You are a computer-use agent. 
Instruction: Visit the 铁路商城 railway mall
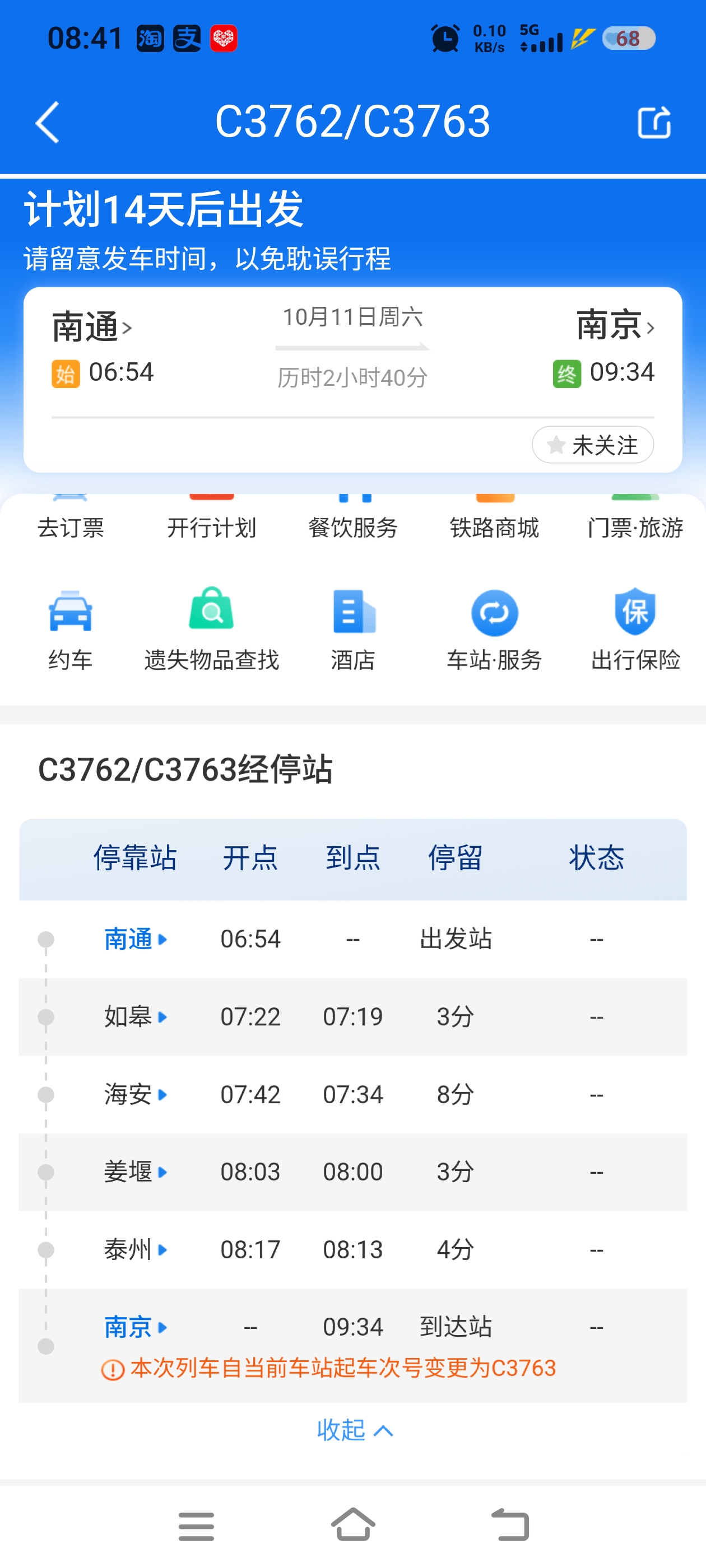coord(494,517)
